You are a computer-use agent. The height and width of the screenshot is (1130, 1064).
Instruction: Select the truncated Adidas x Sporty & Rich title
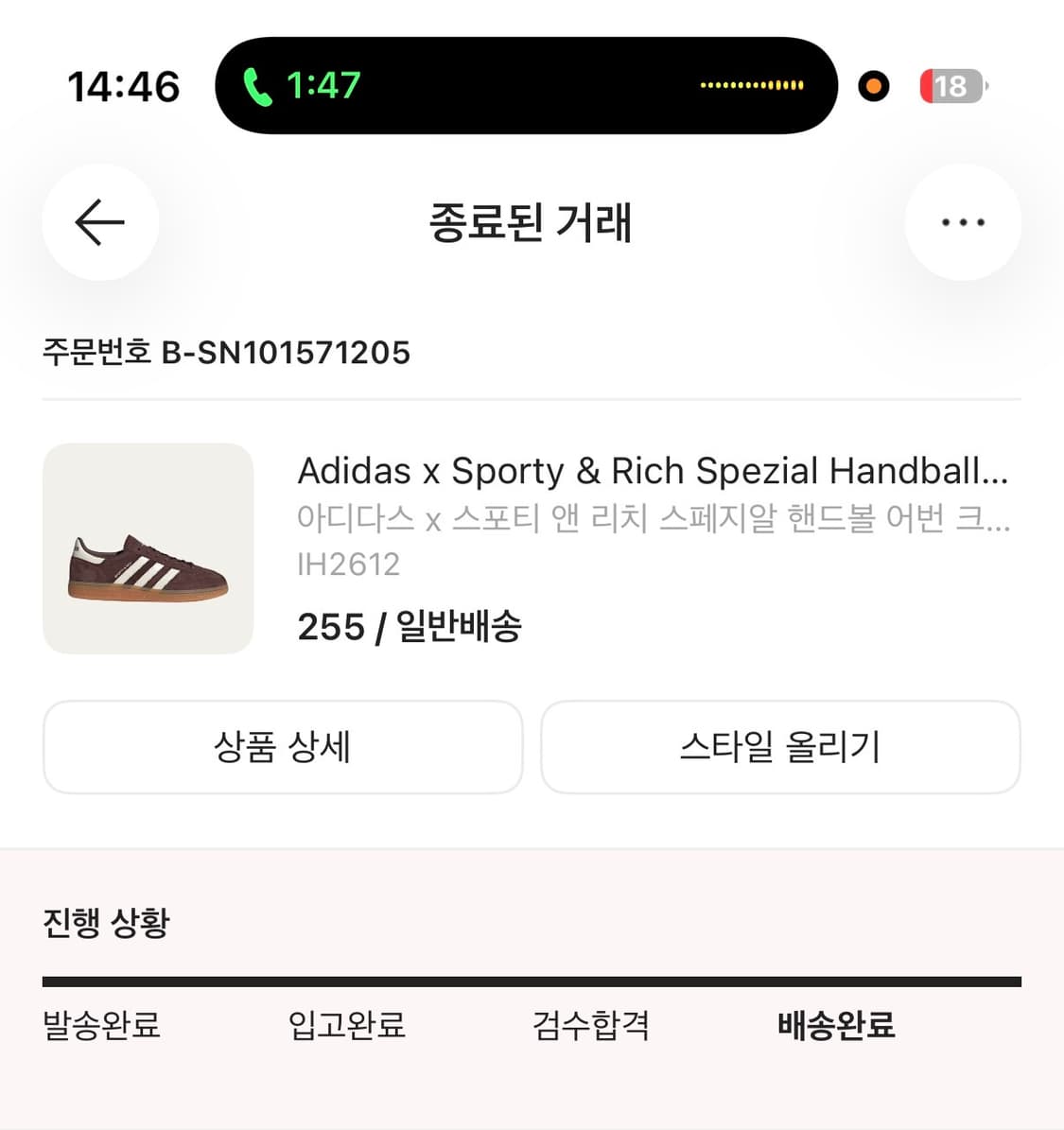point(654,470)
